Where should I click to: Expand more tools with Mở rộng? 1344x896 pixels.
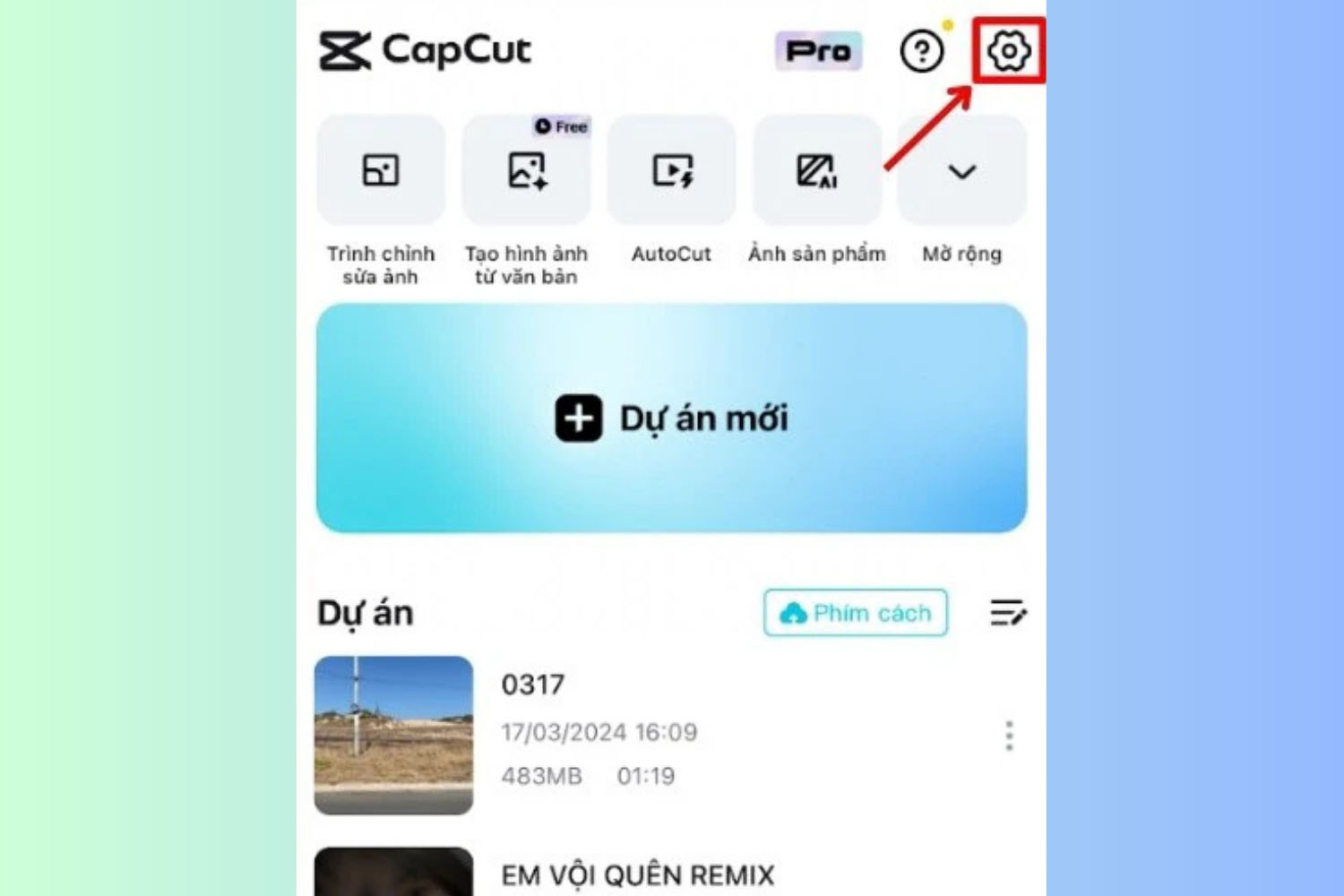click(x=961, y=170)
